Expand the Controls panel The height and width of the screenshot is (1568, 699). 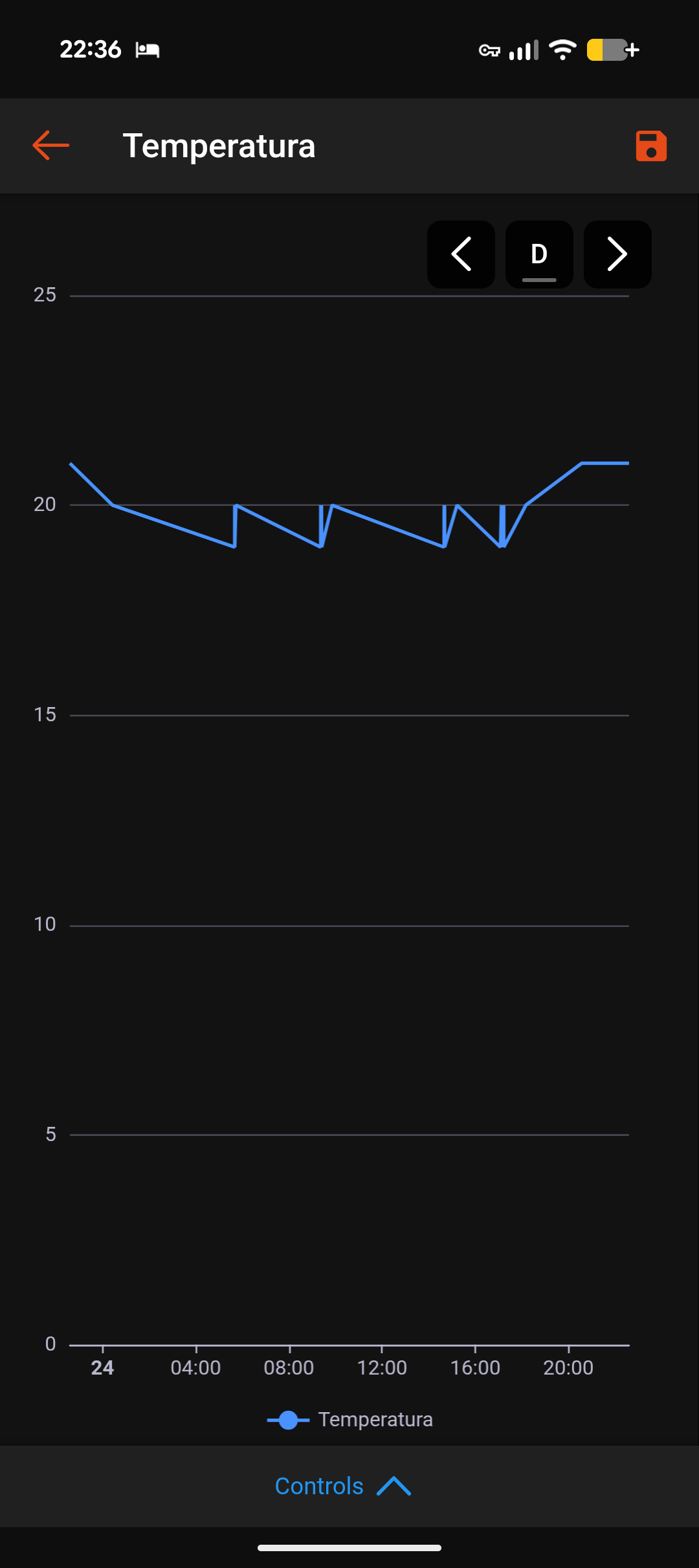pos(343,1486)
